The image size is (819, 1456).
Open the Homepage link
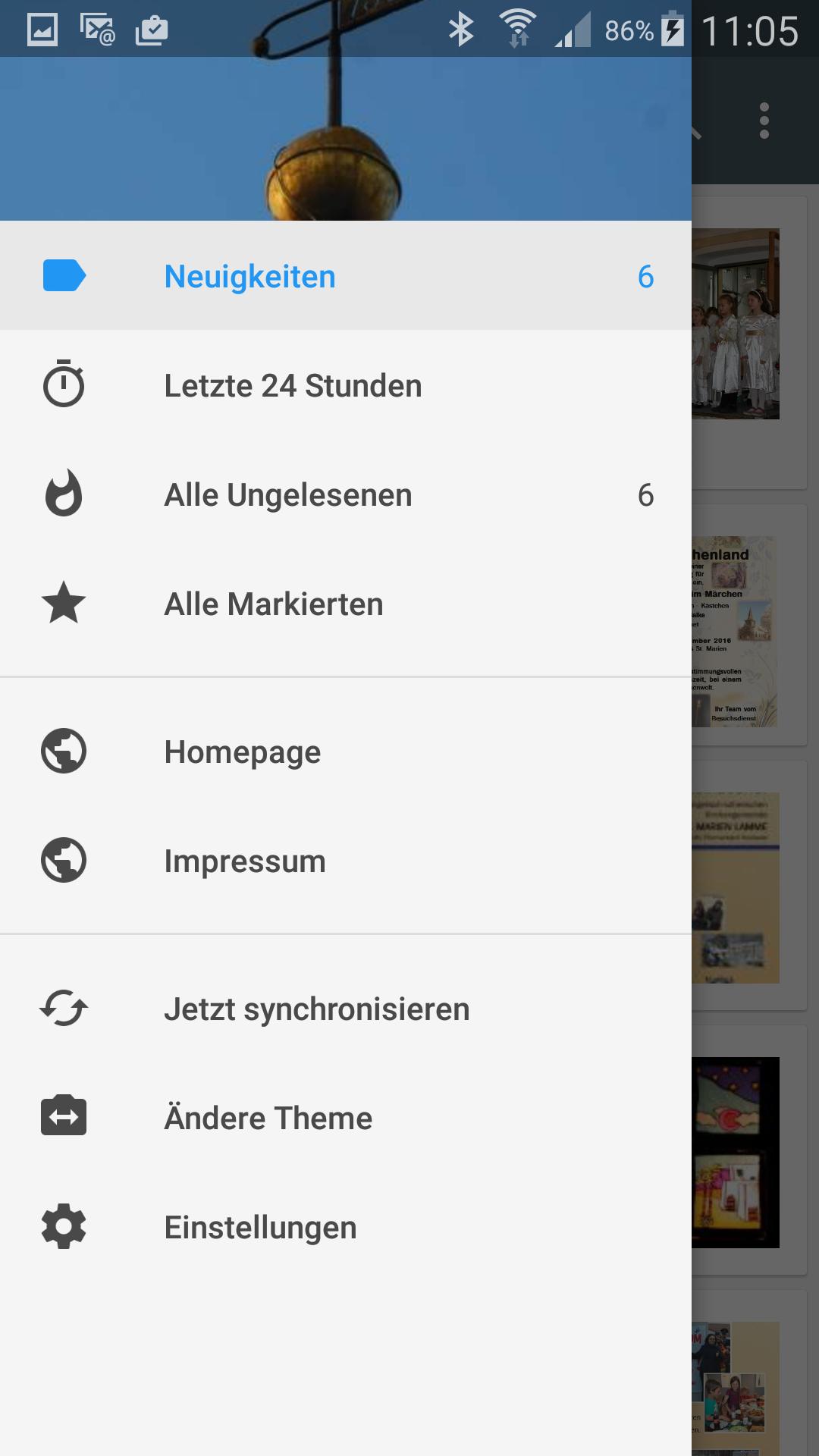243,752
